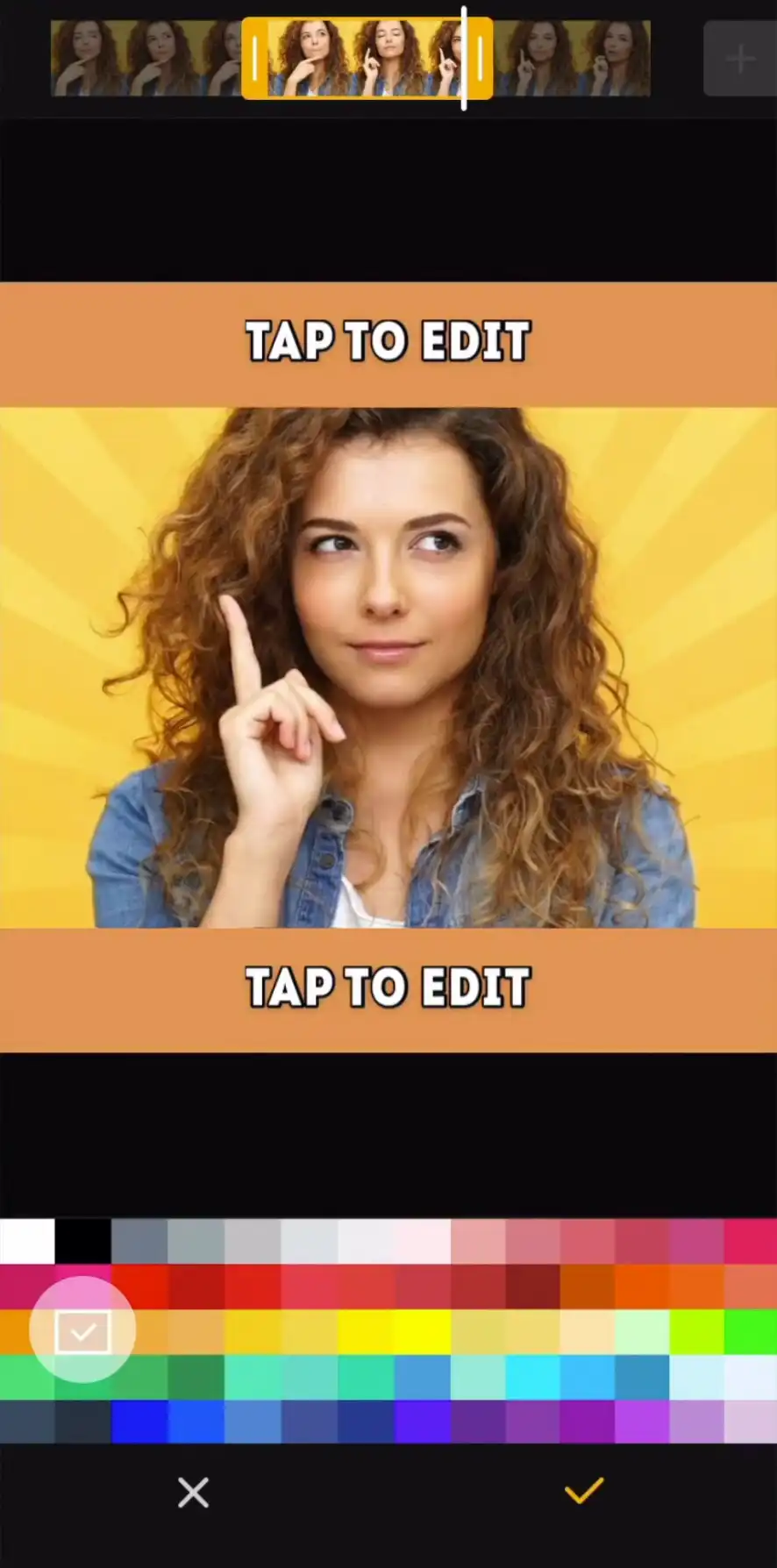Edit the top TAP TO EDIT caption
Viewport: 777px width, 1568px height.
tap(388, 341)
